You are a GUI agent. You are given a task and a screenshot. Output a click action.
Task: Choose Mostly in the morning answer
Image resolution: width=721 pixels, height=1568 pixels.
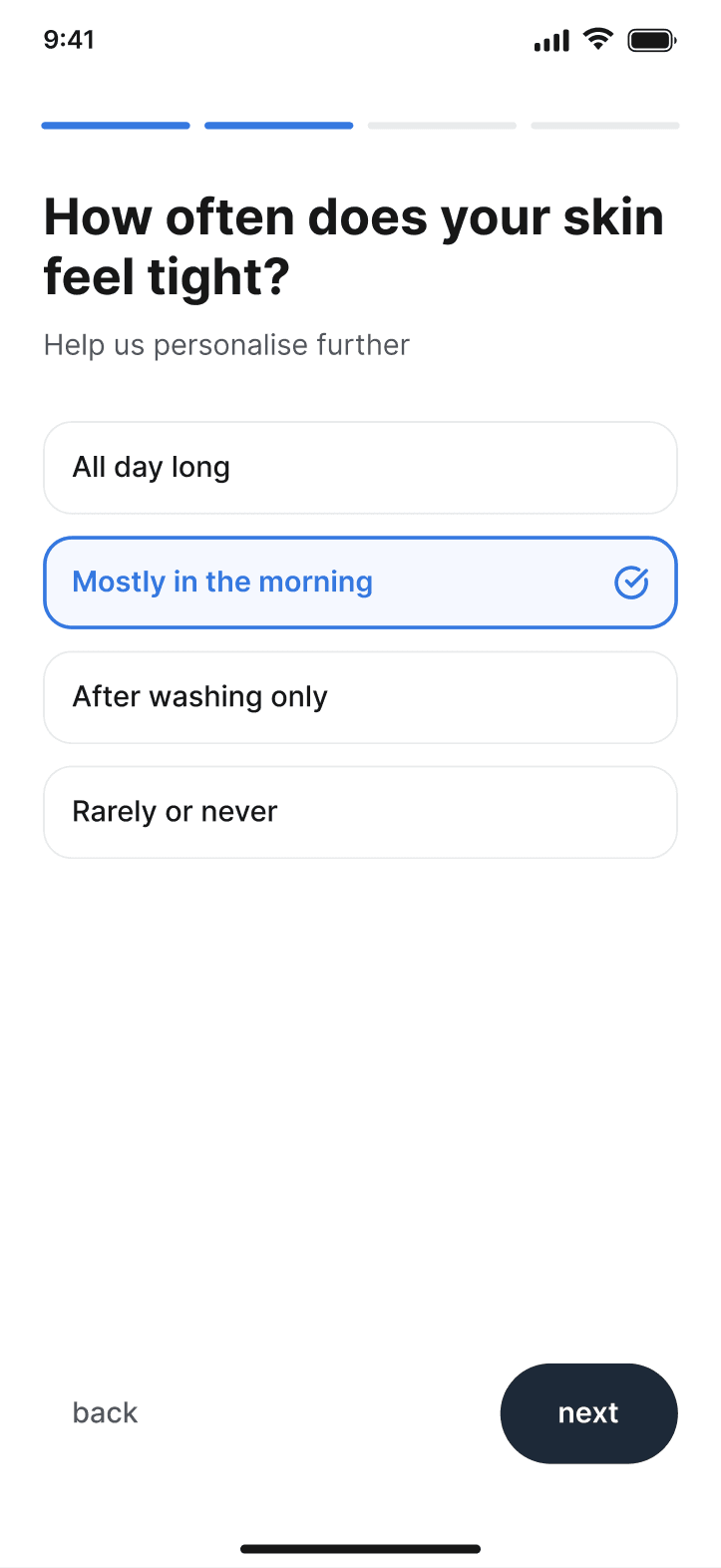tap(360, 583)
